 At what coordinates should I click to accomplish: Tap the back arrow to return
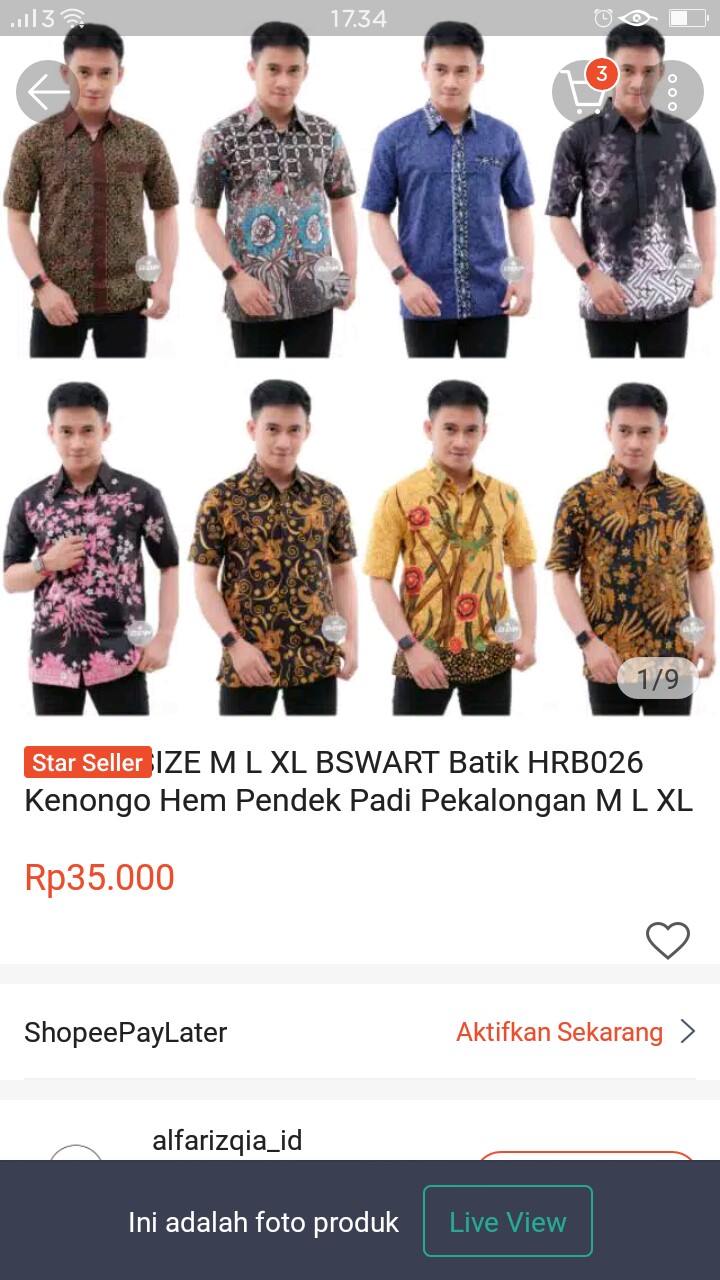click(45, 91)
